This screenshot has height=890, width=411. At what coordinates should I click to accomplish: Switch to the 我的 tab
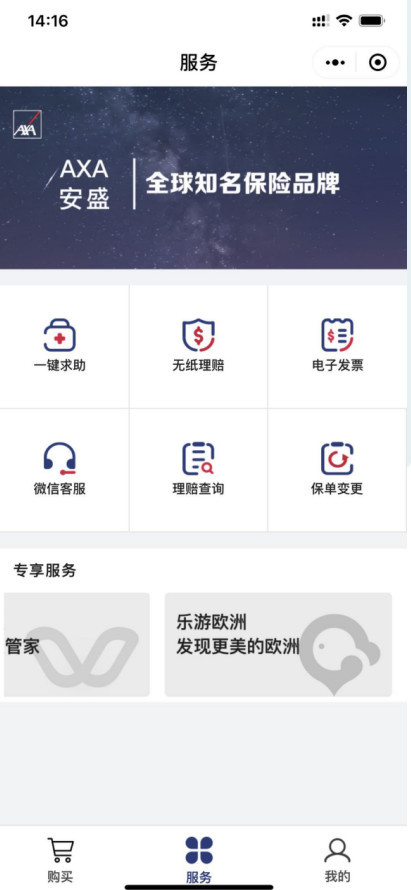point(337,860)
